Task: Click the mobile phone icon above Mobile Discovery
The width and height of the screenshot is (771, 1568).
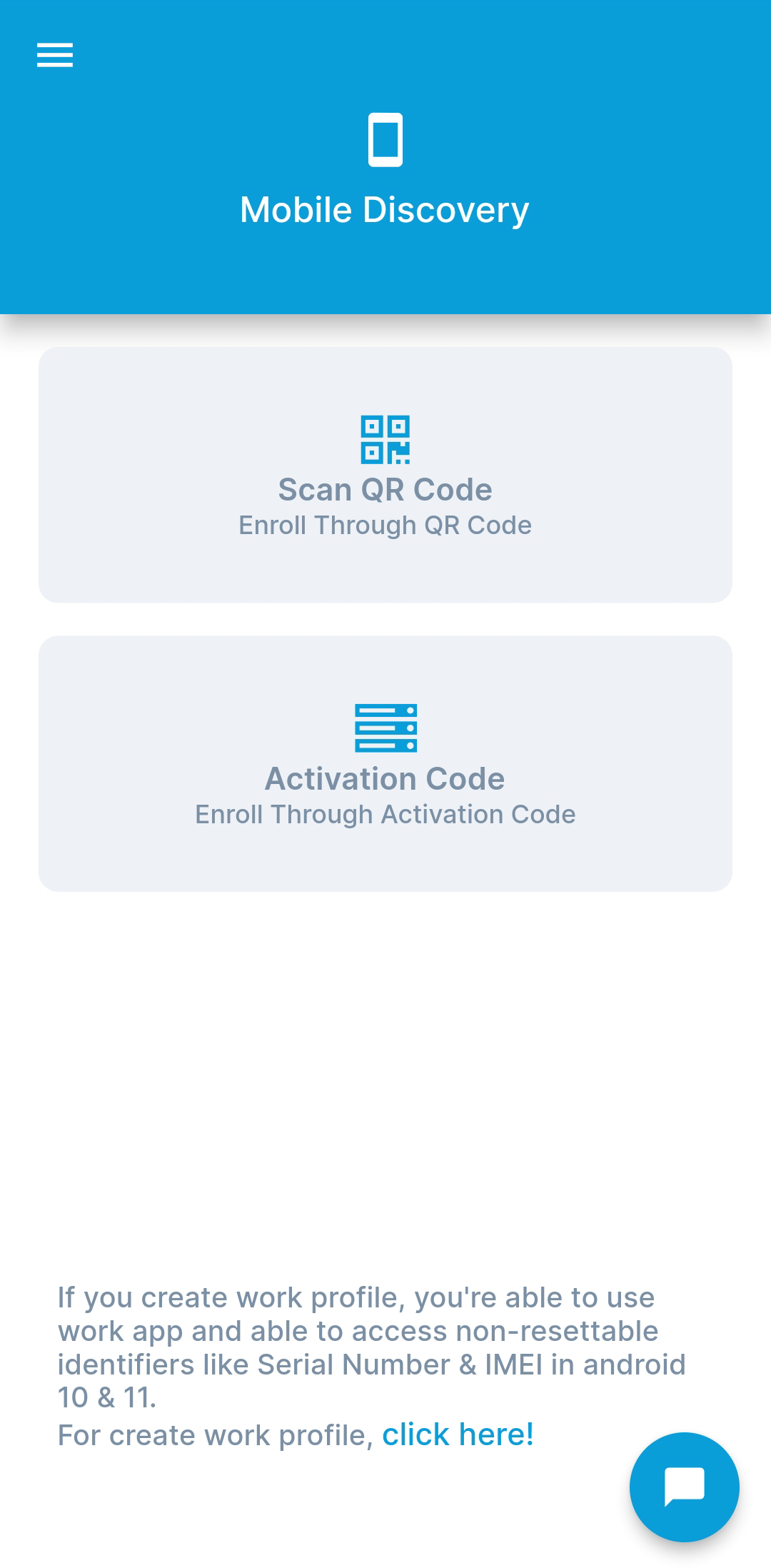Action: pos(385,140)
